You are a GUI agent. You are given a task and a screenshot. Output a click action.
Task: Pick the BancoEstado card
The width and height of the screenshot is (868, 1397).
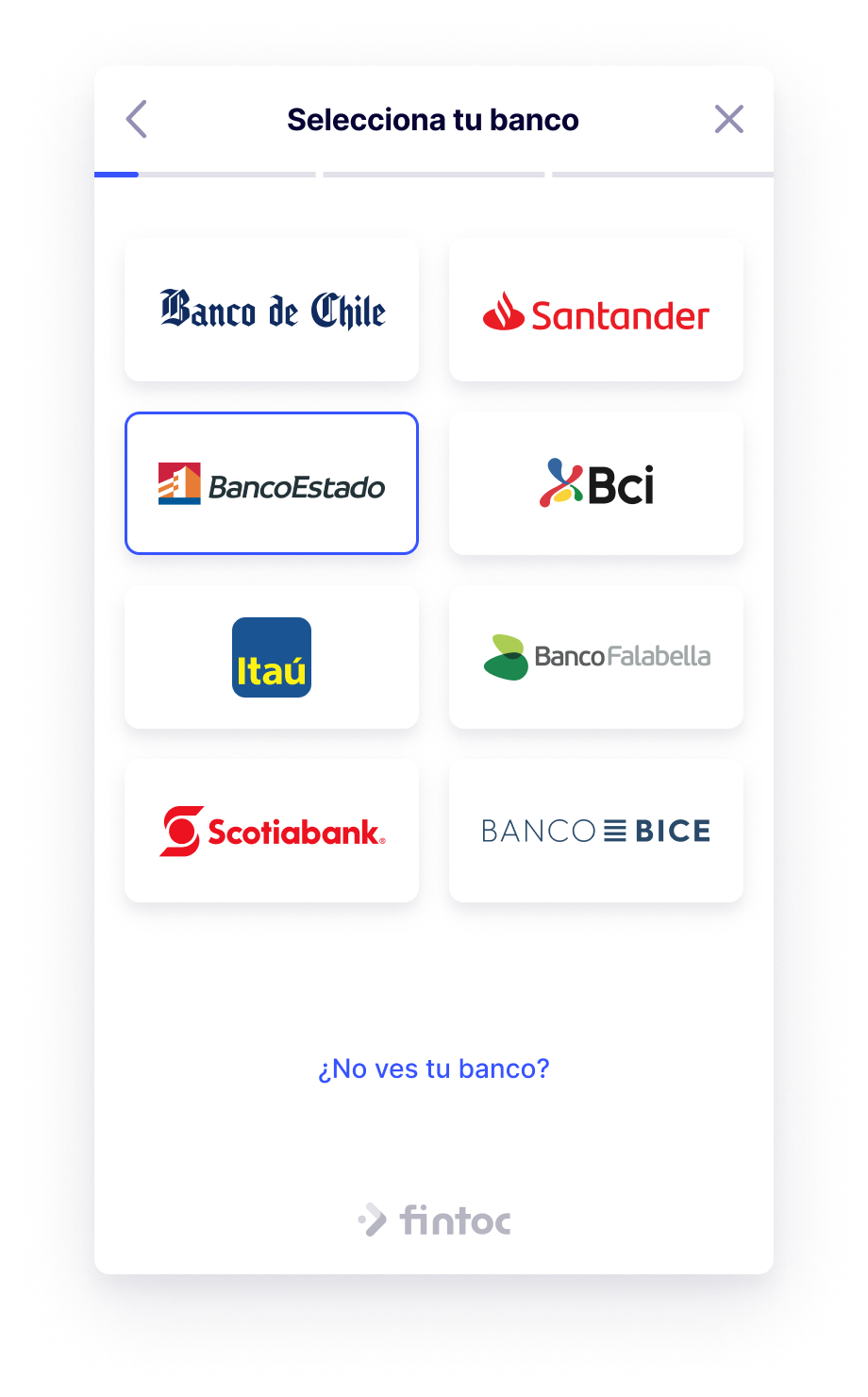(272, 483)
